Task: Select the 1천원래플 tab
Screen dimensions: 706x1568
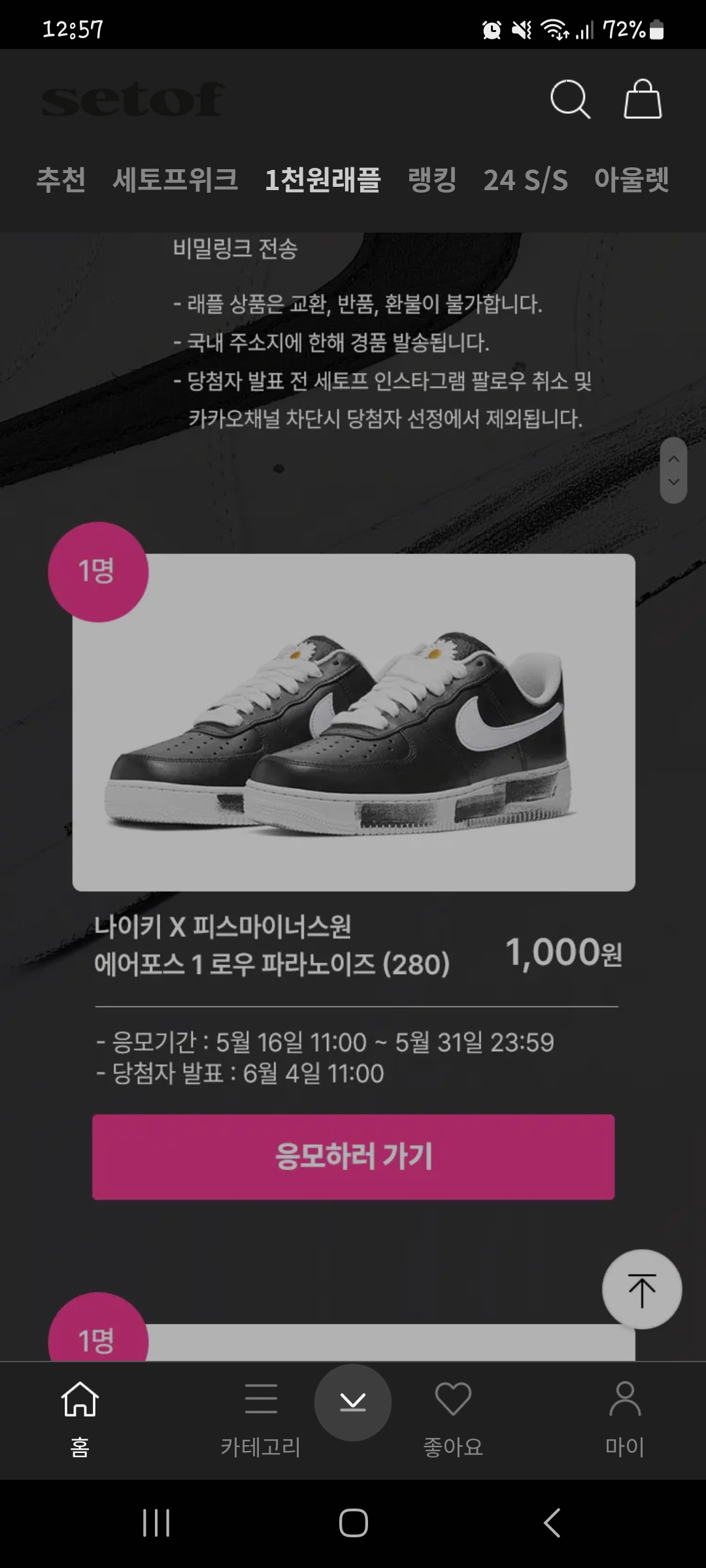Action: [x=322, y=180]
